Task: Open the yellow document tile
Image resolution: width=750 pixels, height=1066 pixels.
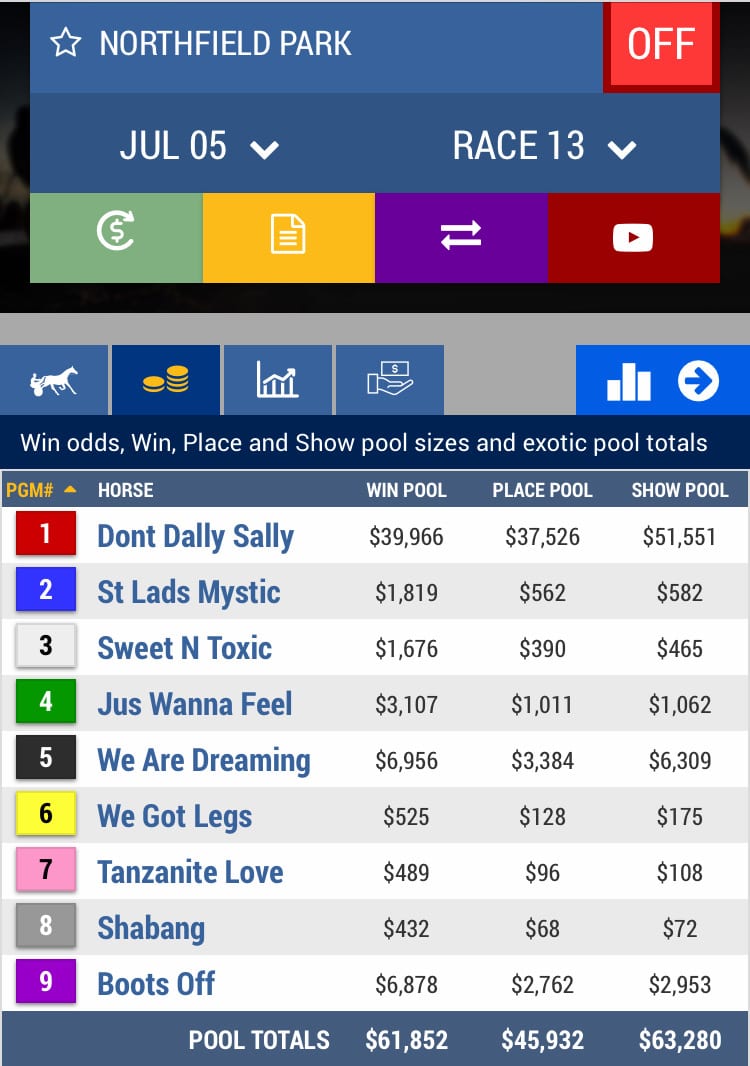Action: click(x=288, y=237)
